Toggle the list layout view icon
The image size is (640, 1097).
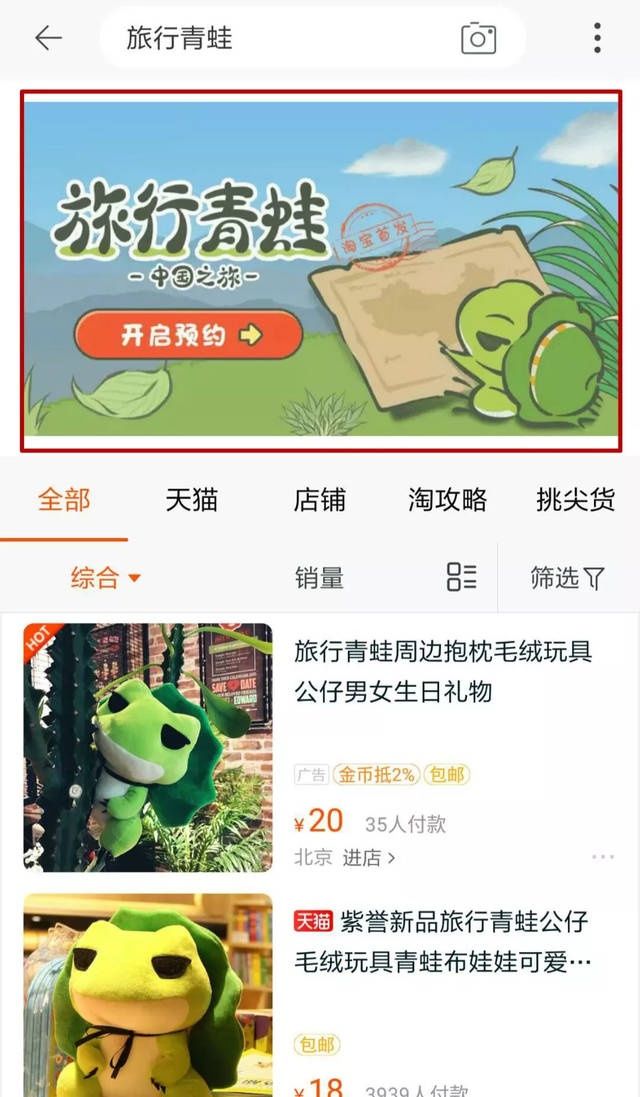pyautogui.click(x=461, y=577)
